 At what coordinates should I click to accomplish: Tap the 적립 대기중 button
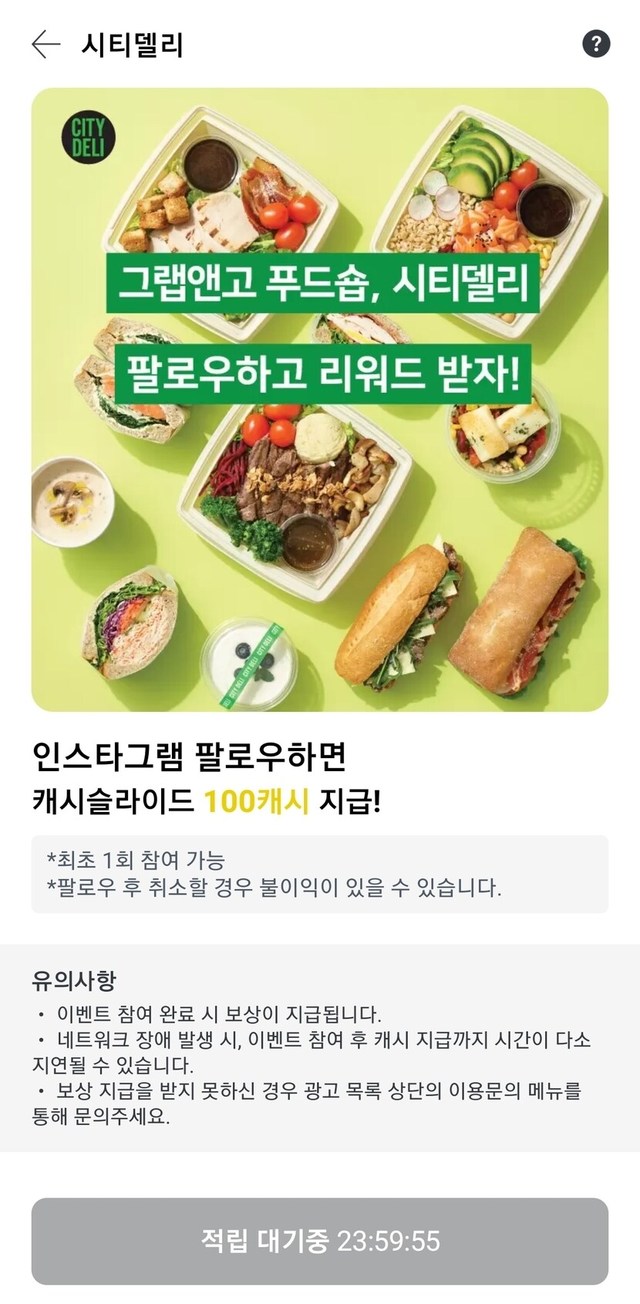(x=320, y=1241)
